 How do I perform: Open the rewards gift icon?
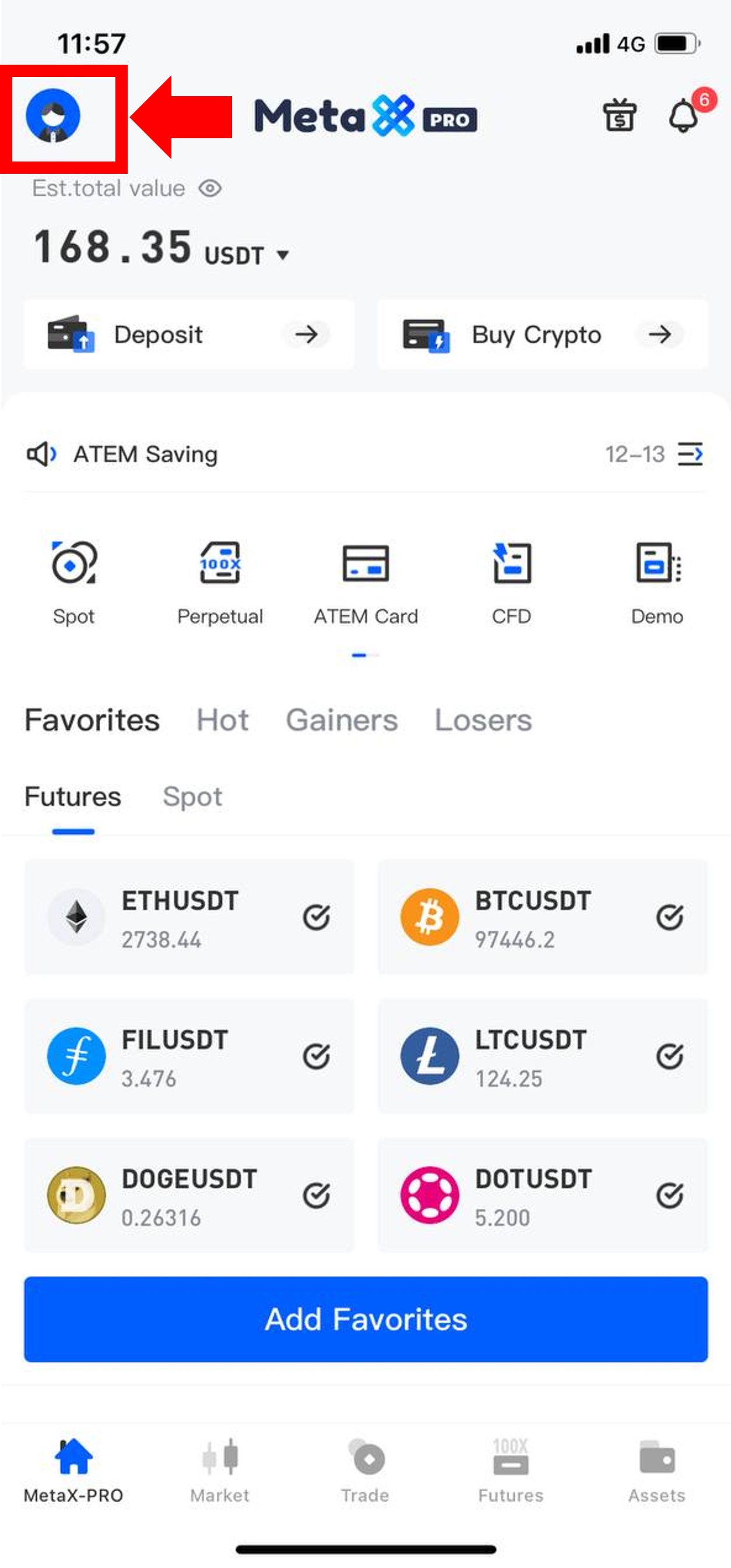tap(619, 115)
